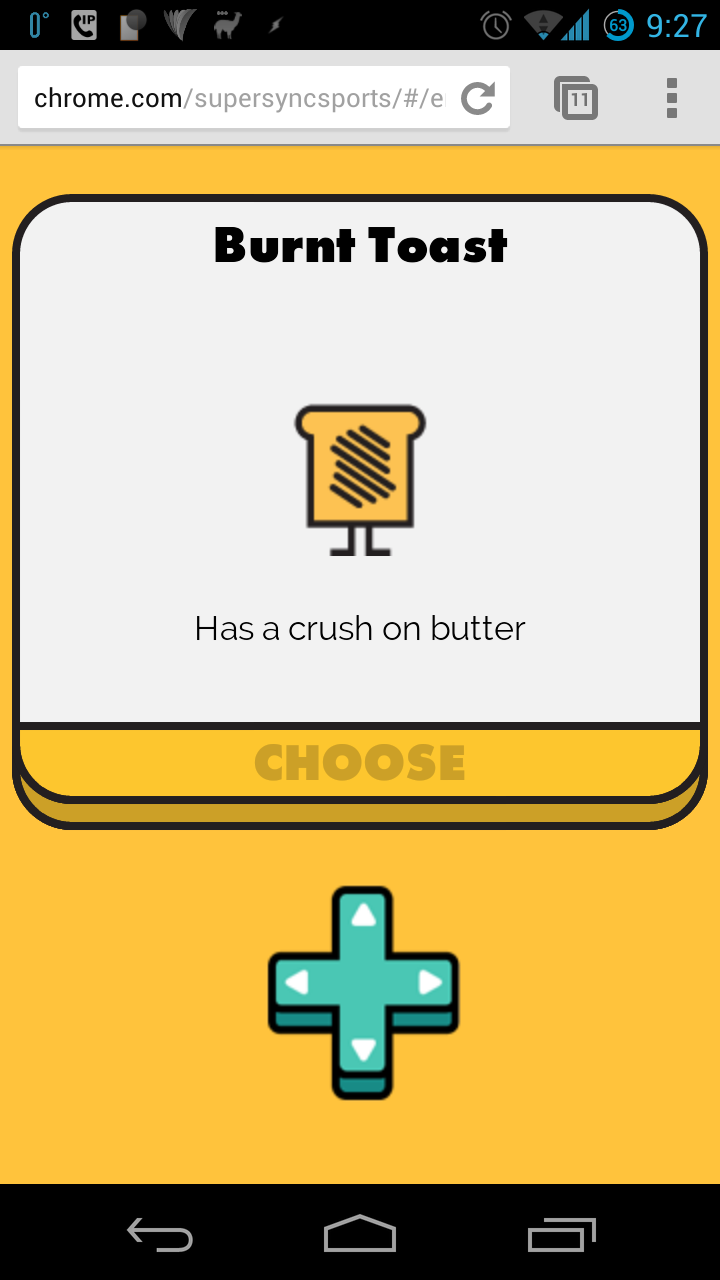Reload the page
Image resolution: width=720 pixels, height=1280 pixels.
coord(478,98)
